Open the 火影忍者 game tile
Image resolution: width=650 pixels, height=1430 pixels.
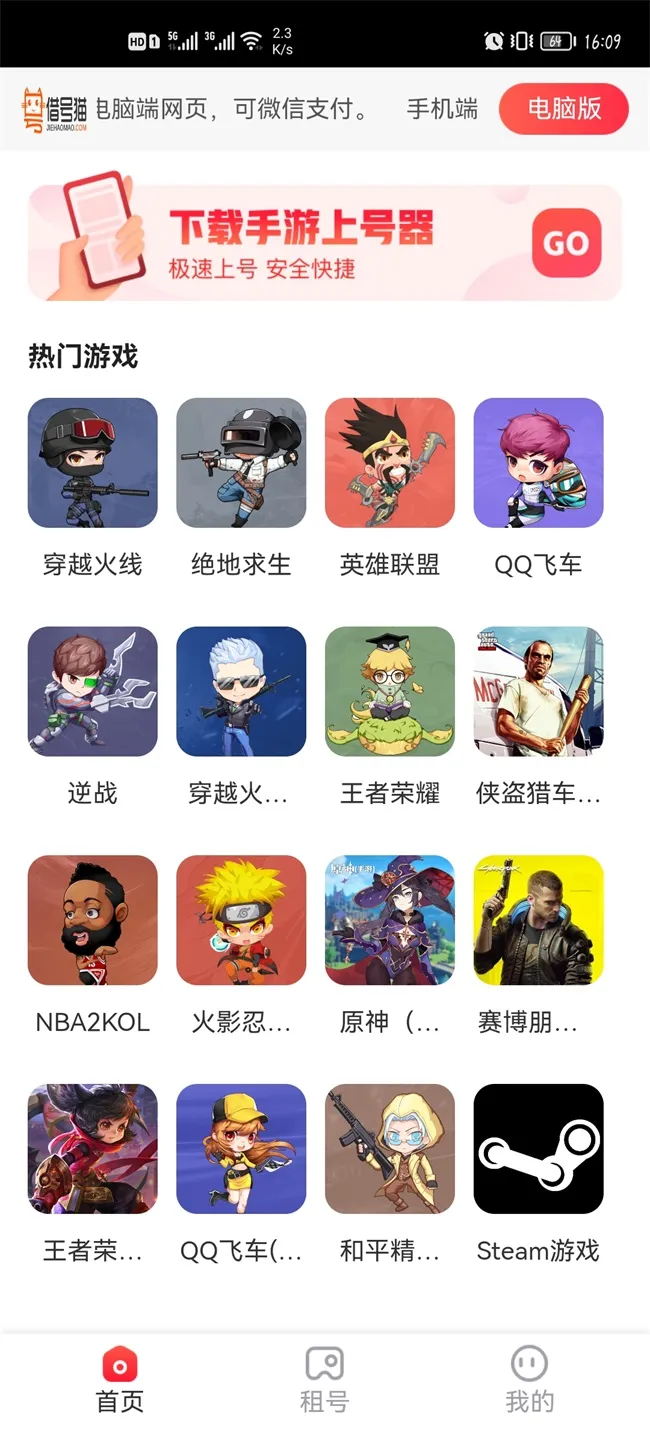[x=241, y=920]
